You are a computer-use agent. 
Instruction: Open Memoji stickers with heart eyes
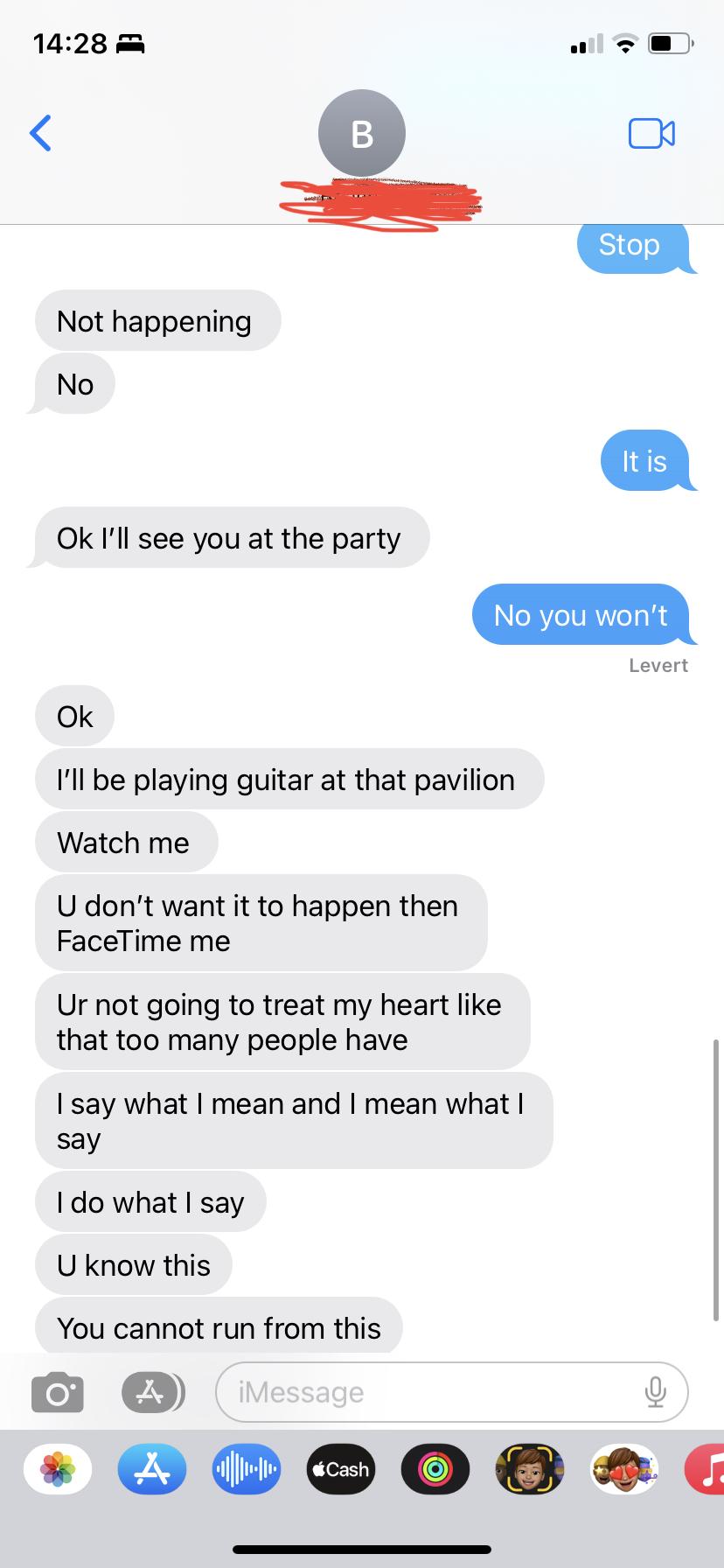623,1469
